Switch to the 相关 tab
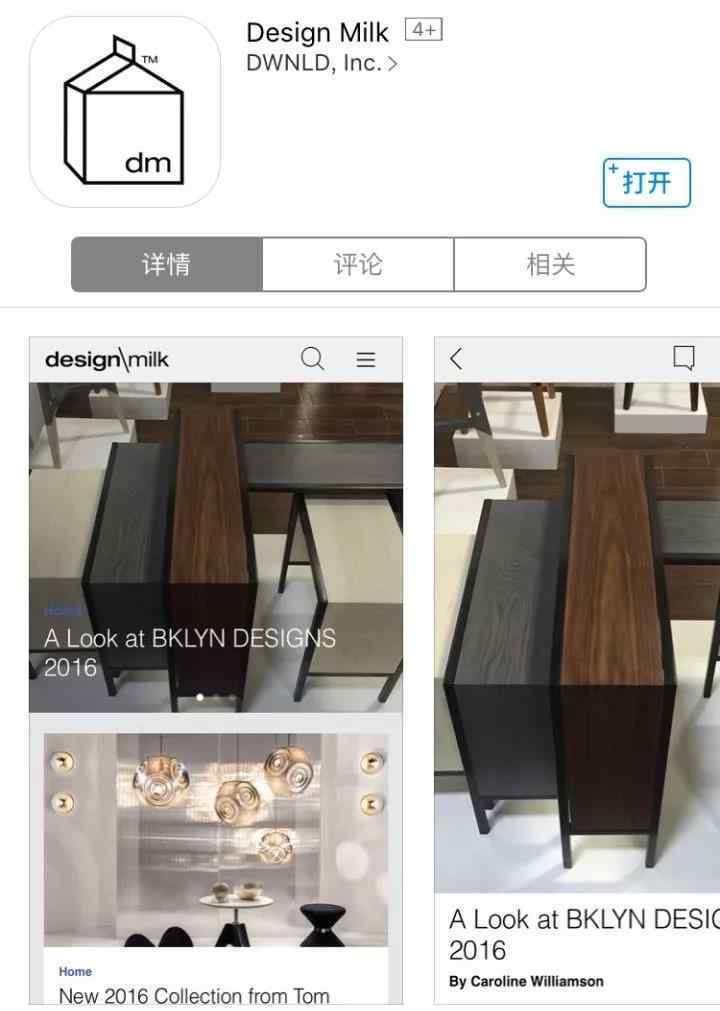The image size is (720, 1011). coord(550,265)
